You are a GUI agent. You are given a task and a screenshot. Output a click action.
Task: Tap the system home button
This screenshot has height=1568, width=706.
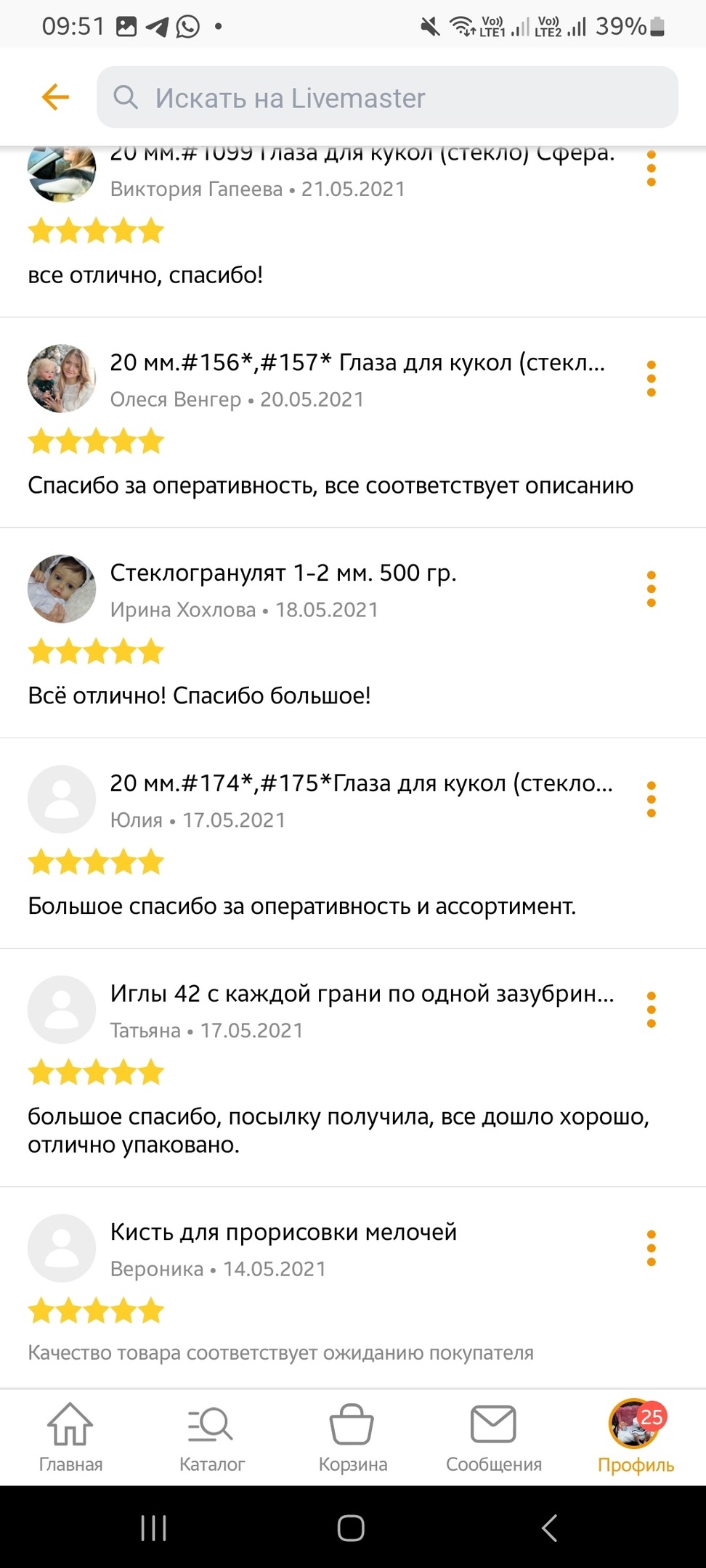tap(351, 1528)
